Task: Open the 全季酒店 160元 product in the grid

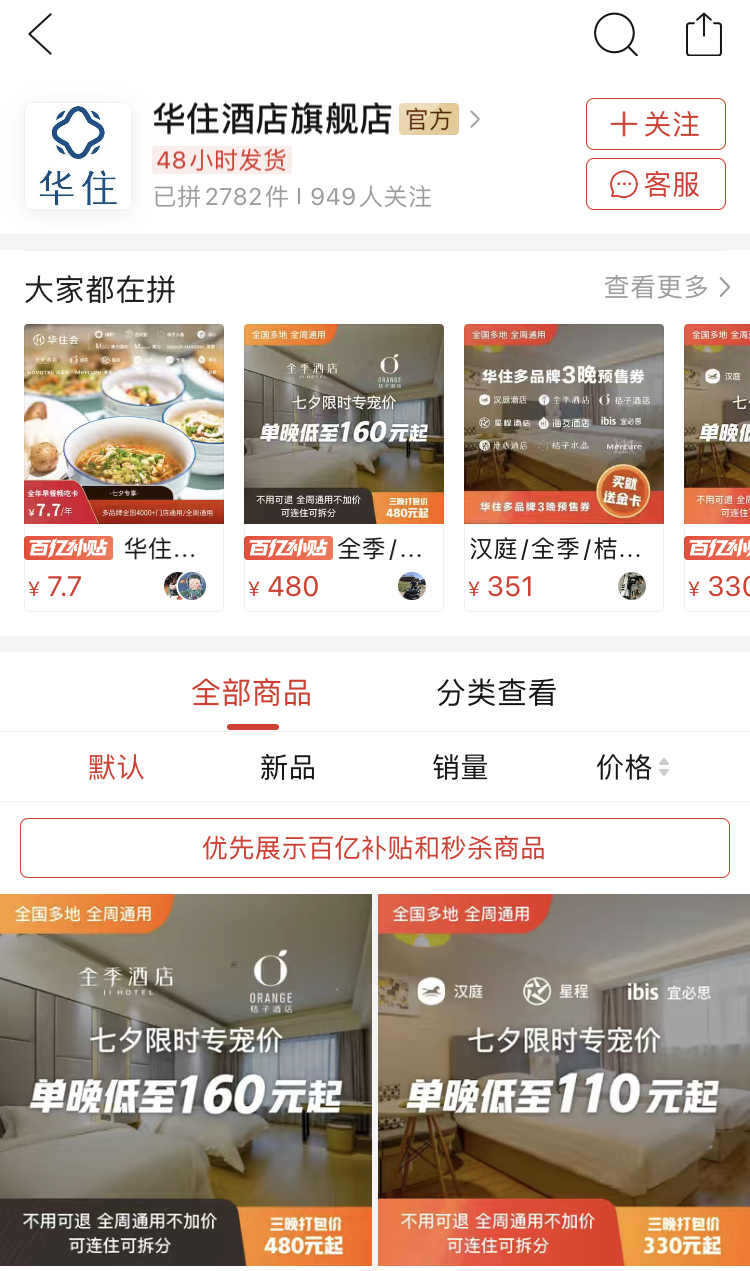Action: [x=186, y=1081]
